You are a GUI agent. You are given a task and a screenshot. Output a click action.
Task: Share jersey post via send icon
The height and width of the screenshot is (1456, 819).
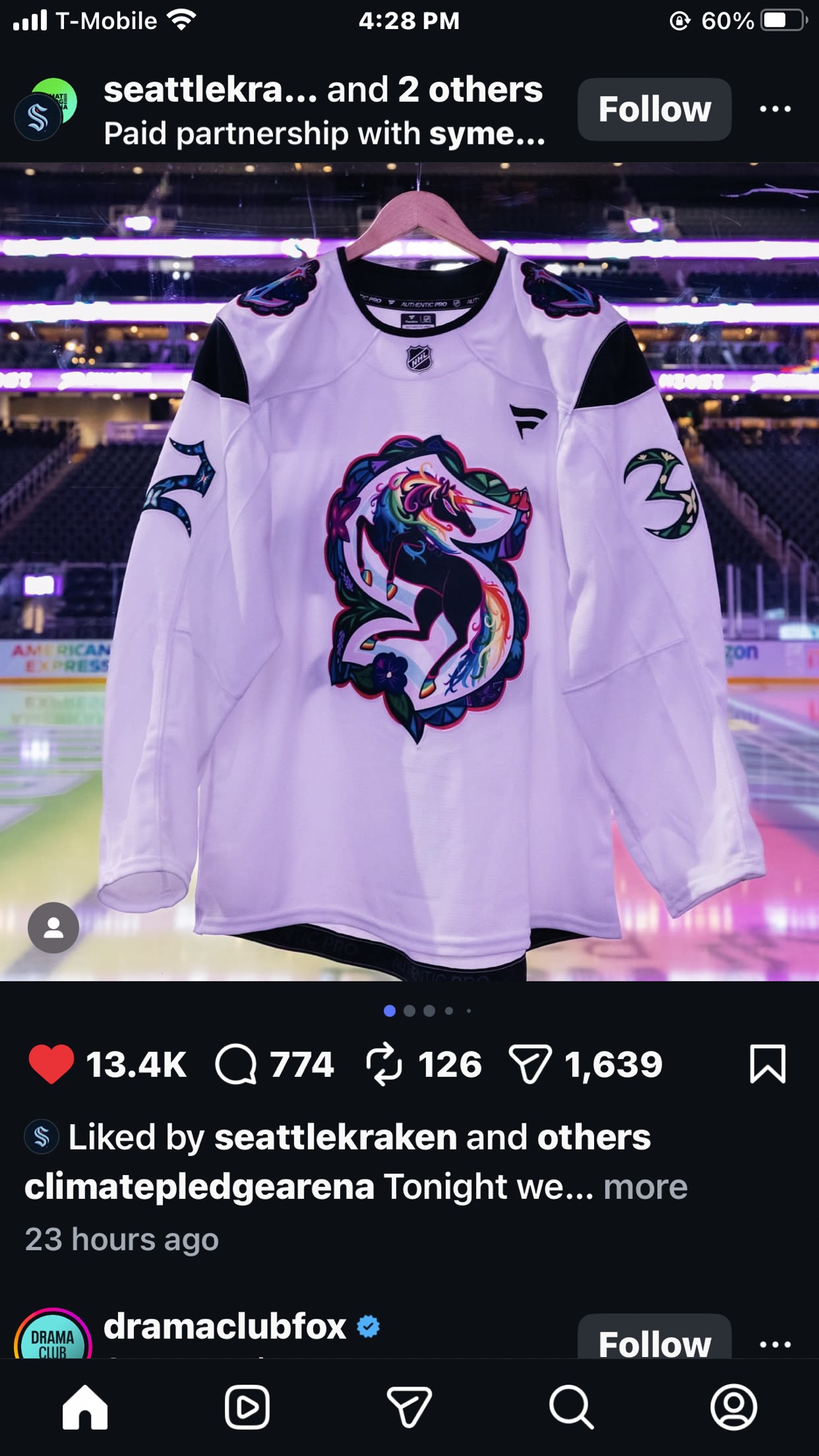(x=530, y=1064)
